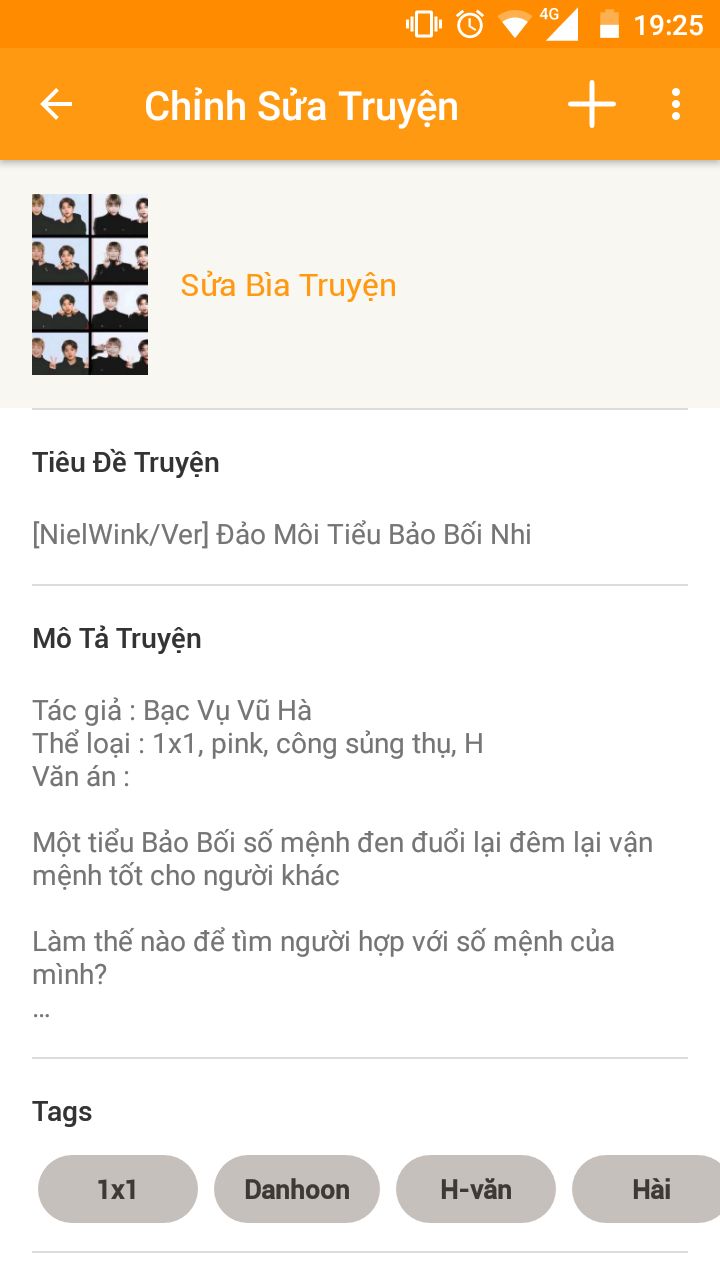Image resolution: width=720 pixels, height=1280 pixels.
Task: Edit the Tiêu Đề Truyện title field
Action: pyautogui.click(x=282, y=535)
